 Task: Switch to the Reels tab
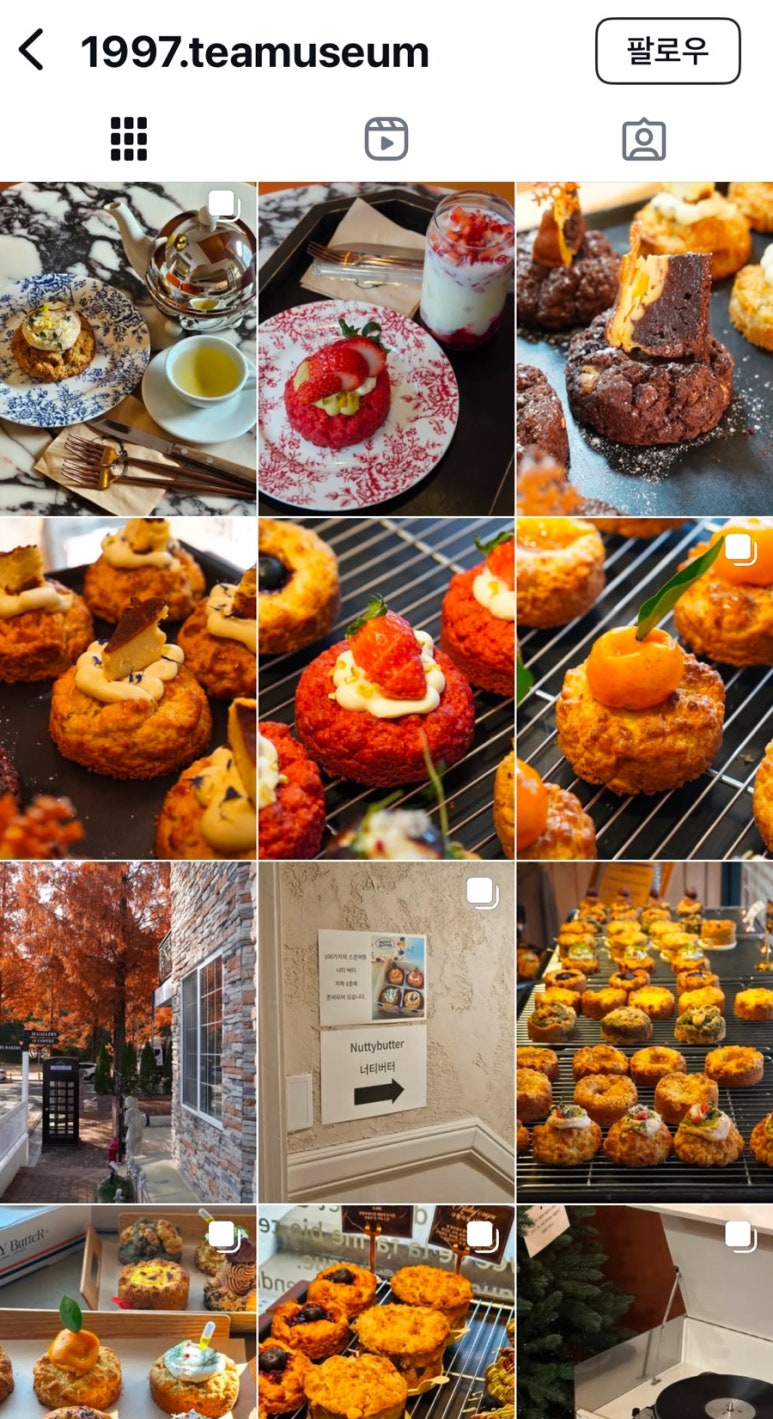(x=386, y=139)
